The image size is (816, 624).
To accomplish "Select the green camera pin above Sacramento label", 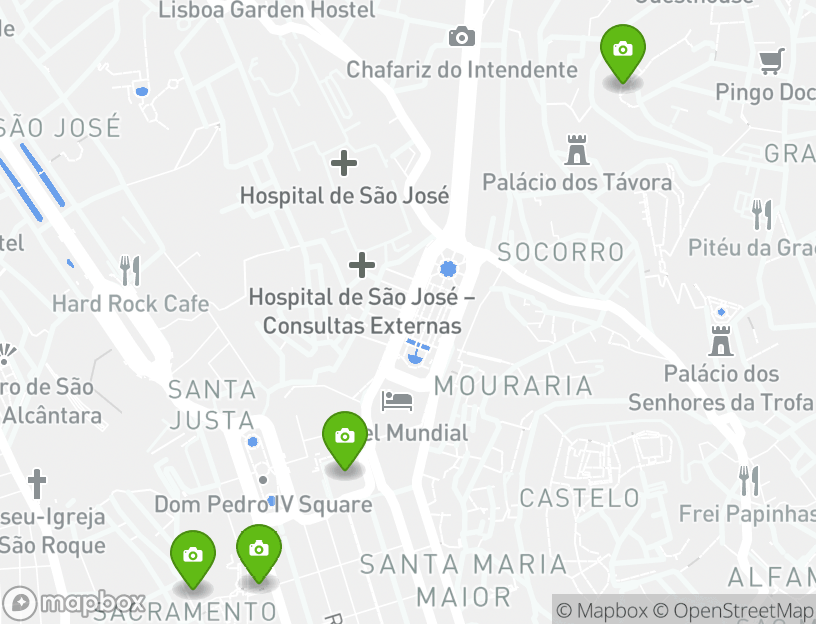I will (x=193, y=556).
